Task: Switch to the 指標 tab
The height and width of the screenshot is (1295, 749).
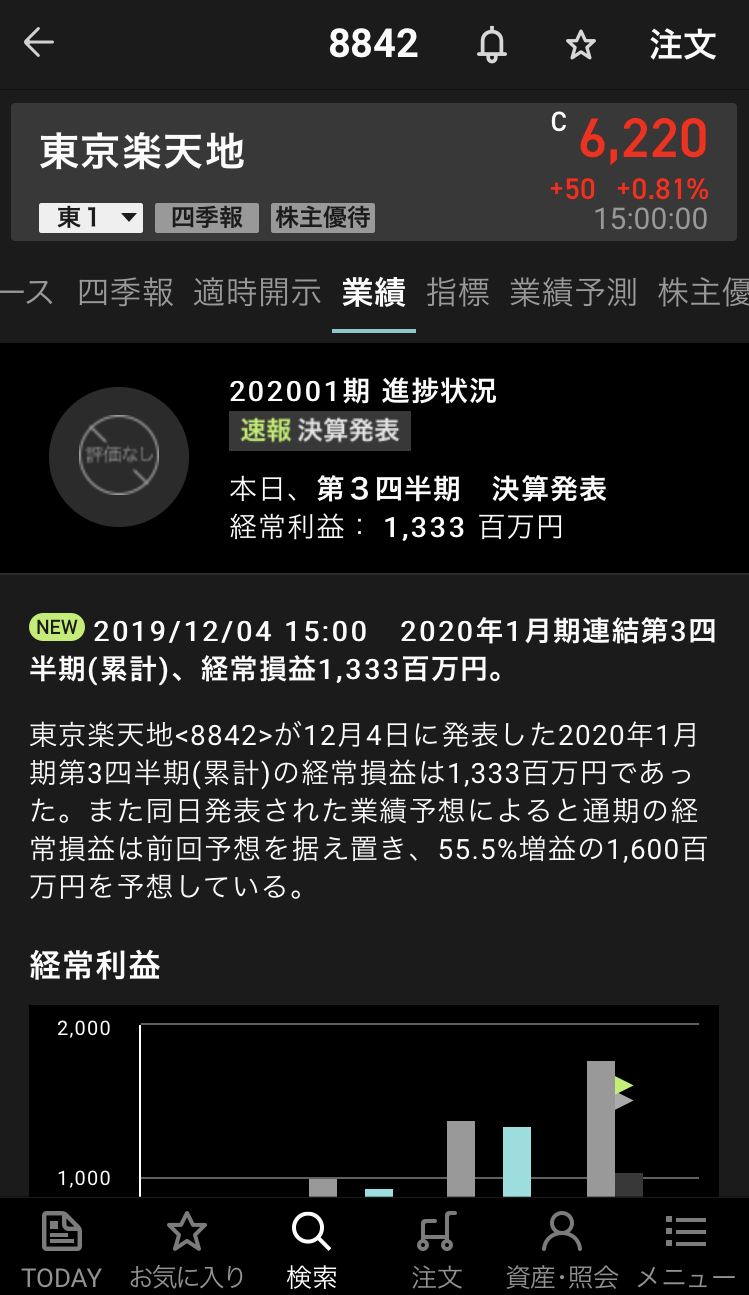Action: [x=458, y=292]
